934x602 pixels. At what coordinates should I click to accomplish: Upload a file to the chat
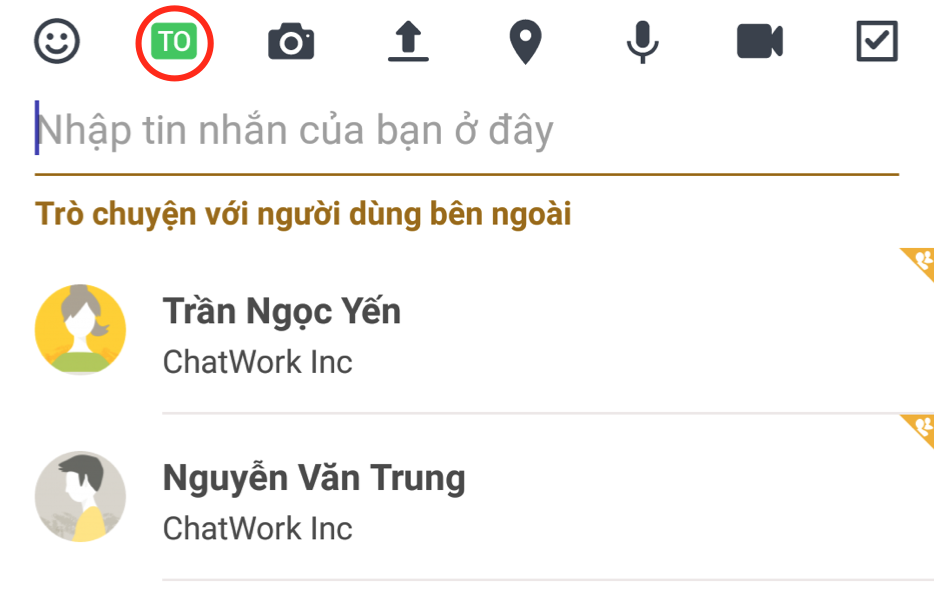tap(408, 42)
